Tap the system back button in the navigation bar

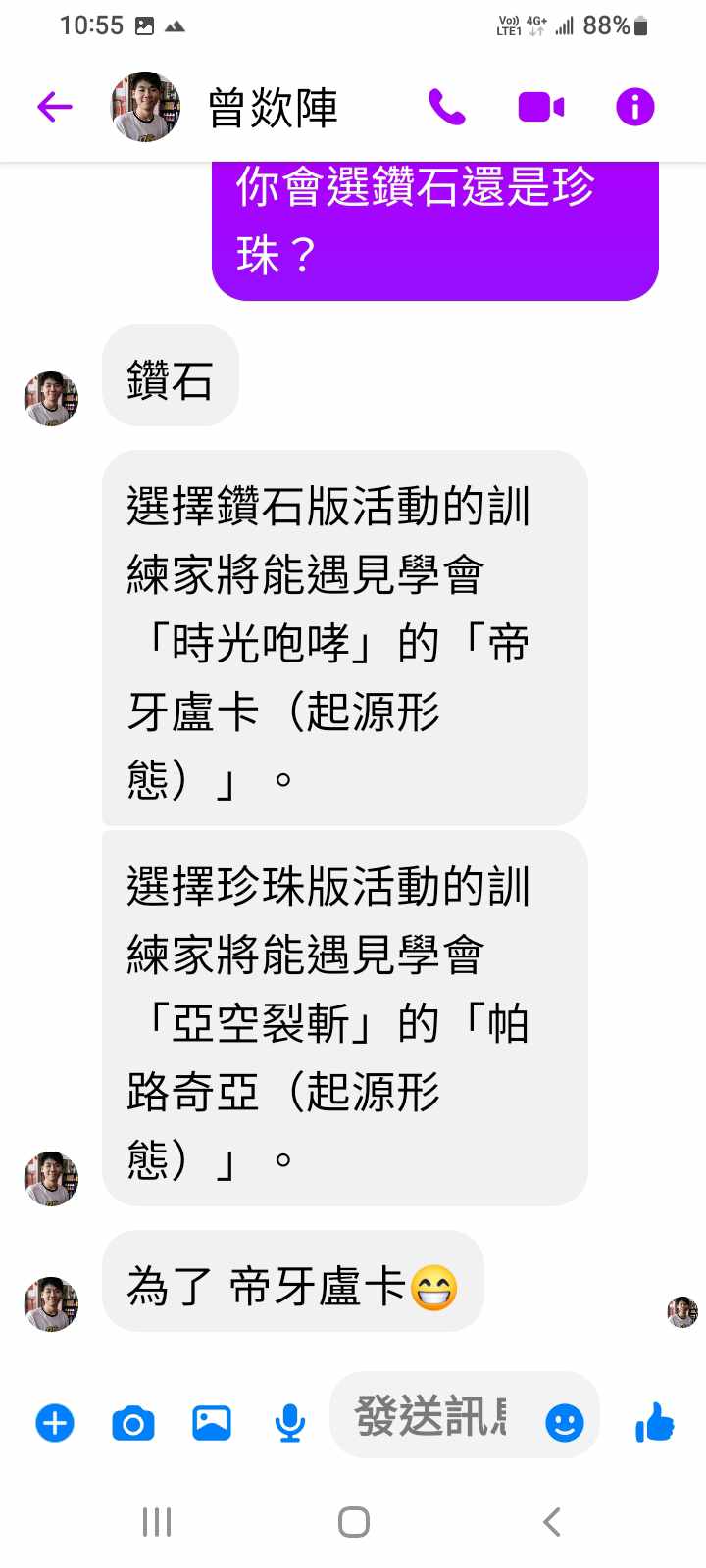tap(551, 1522)
